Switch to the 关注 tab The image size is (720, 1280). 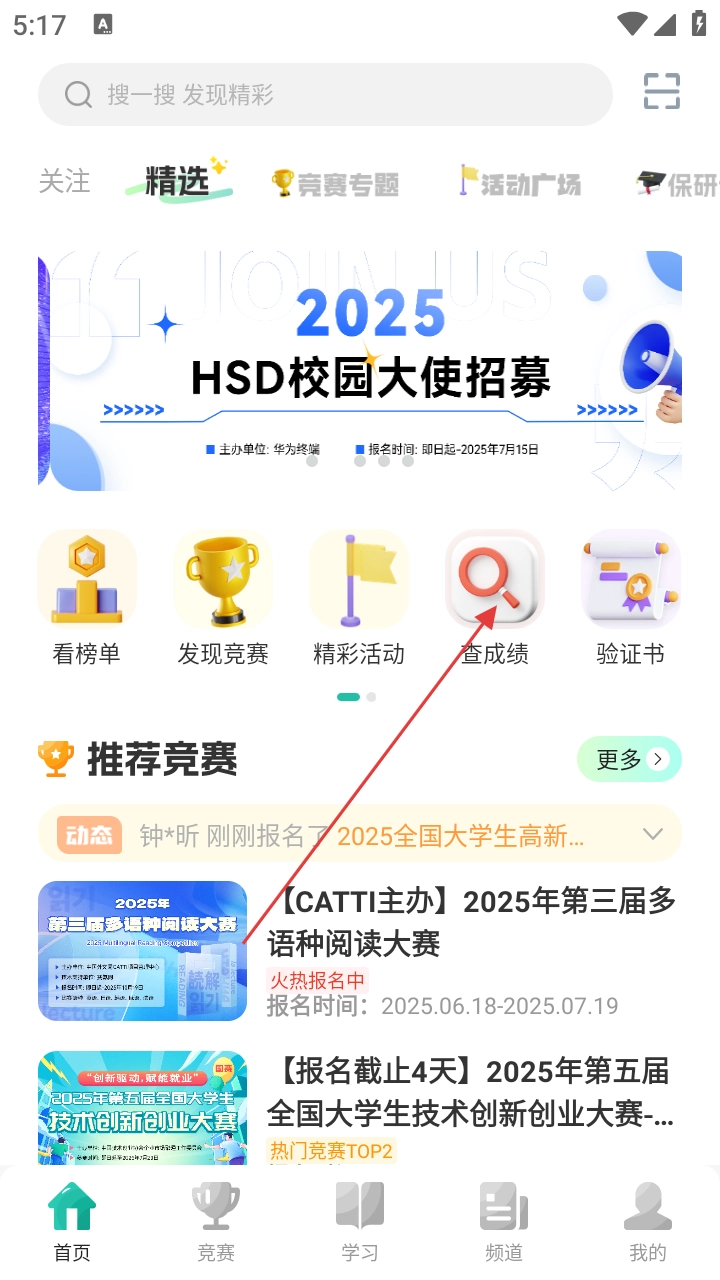pos(64,182)
